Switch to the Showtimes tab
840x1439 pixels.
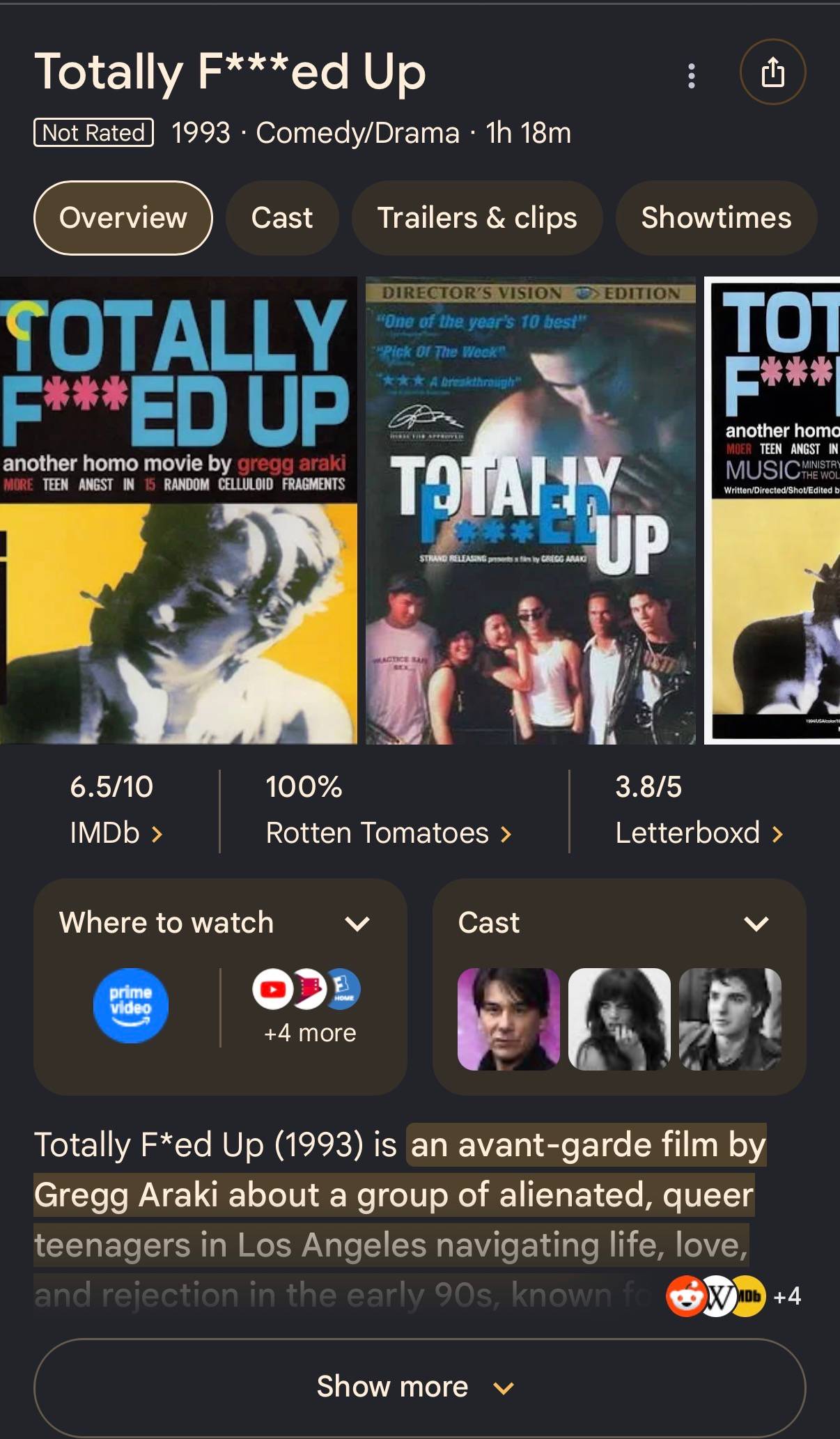click(716, 218)
